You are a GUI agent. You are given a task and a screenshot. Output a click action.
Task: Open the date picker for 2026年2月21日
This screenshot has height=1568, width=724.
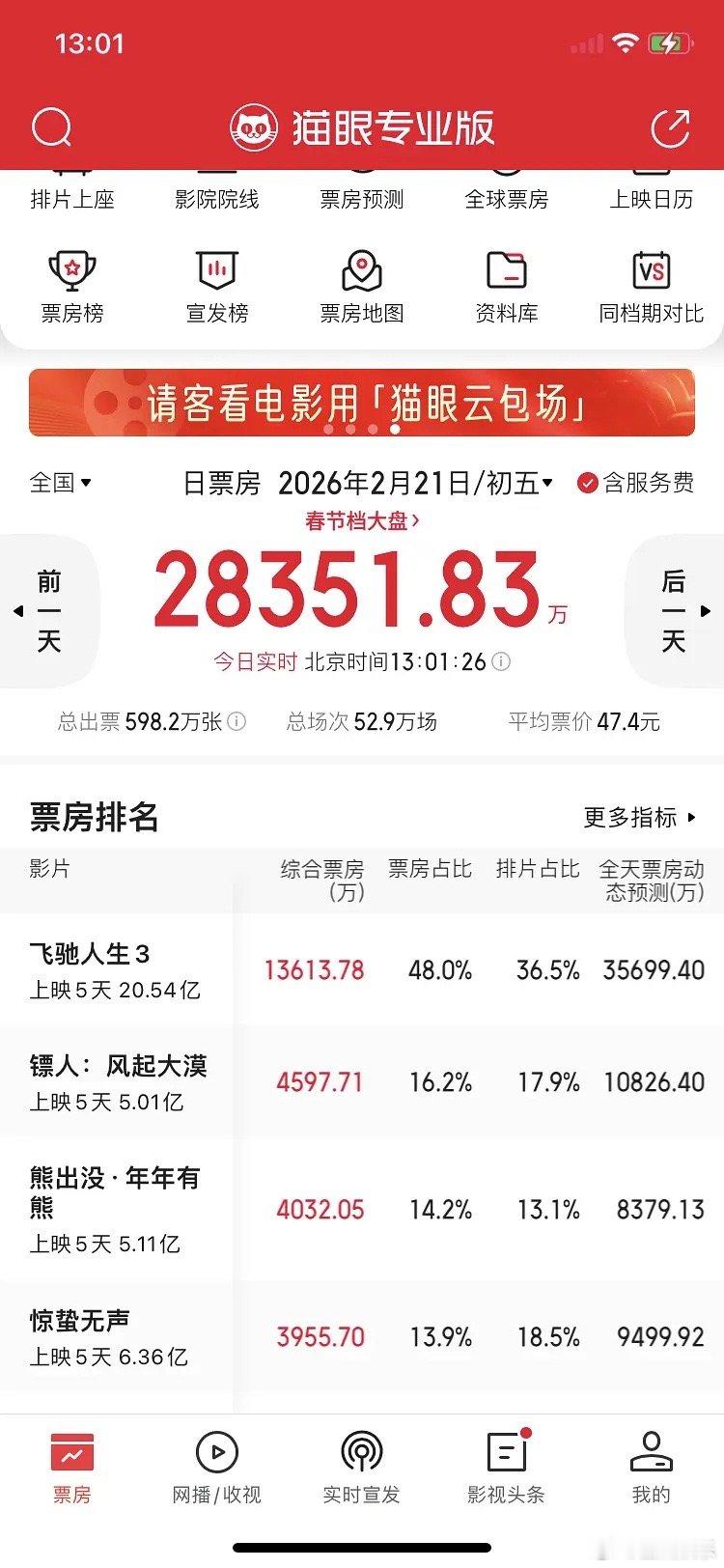coord(415,482)
